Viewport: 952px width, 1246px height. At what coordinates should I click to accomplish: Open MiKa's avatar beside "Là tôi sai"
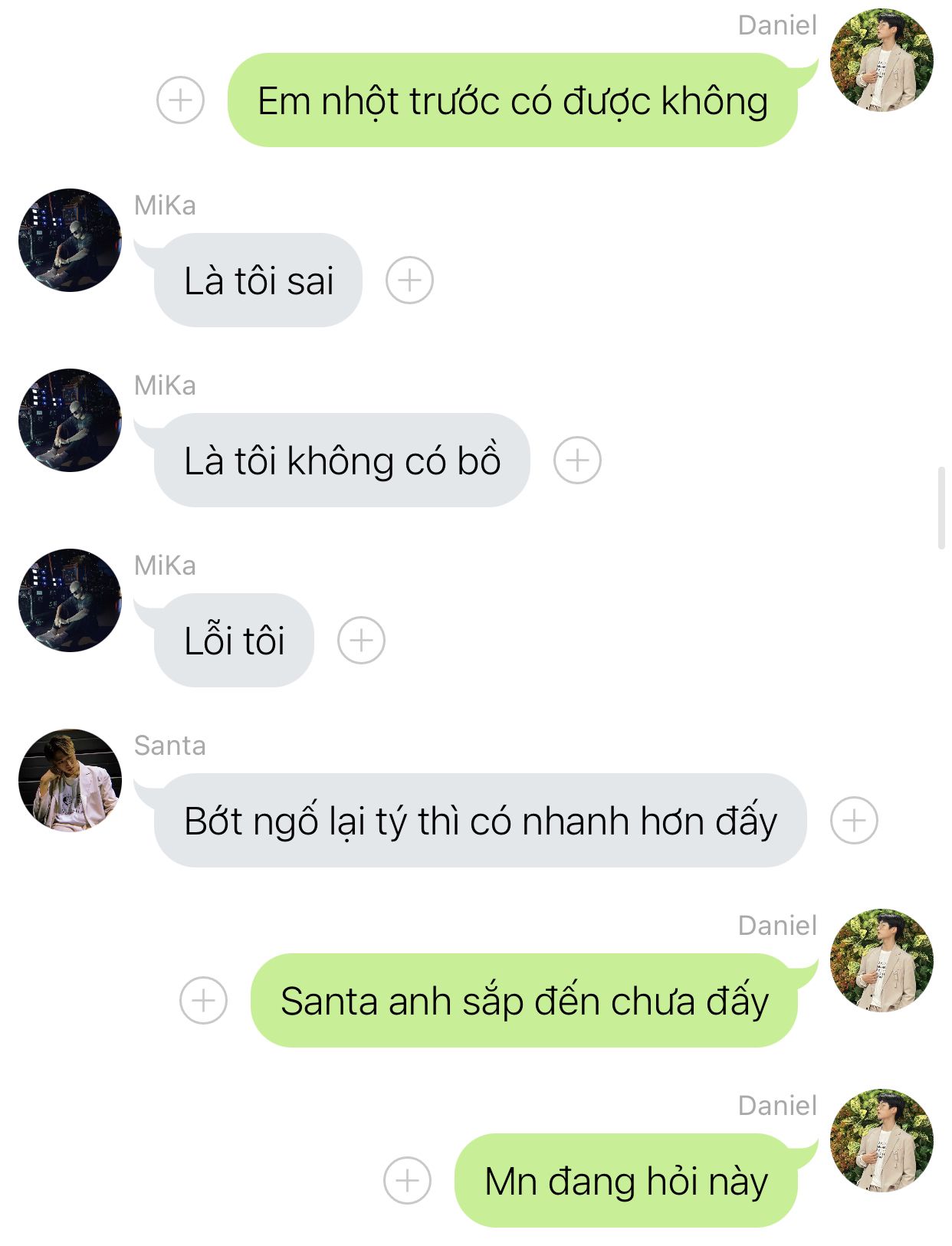[x=70, y=240]
